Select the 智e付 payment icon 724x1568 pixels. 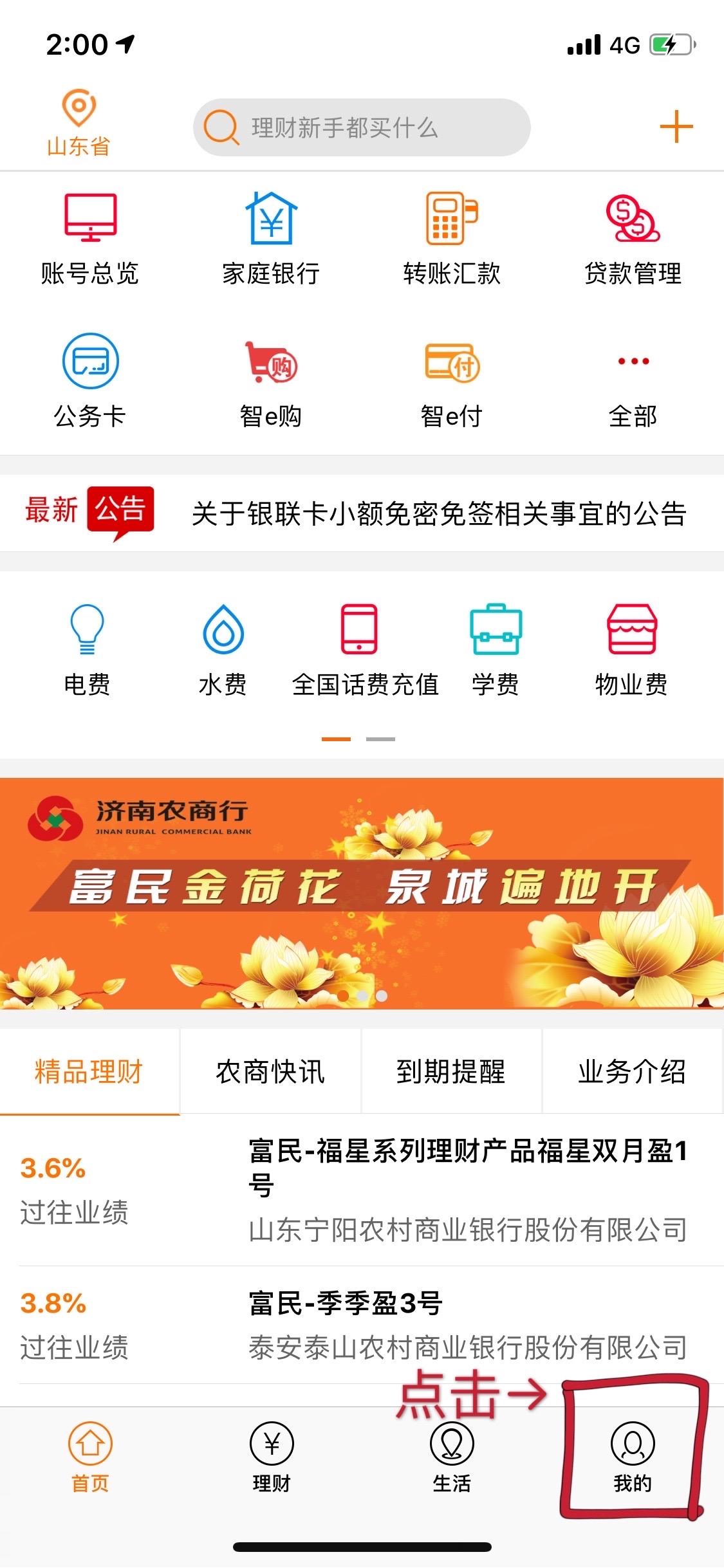[450, 383]
